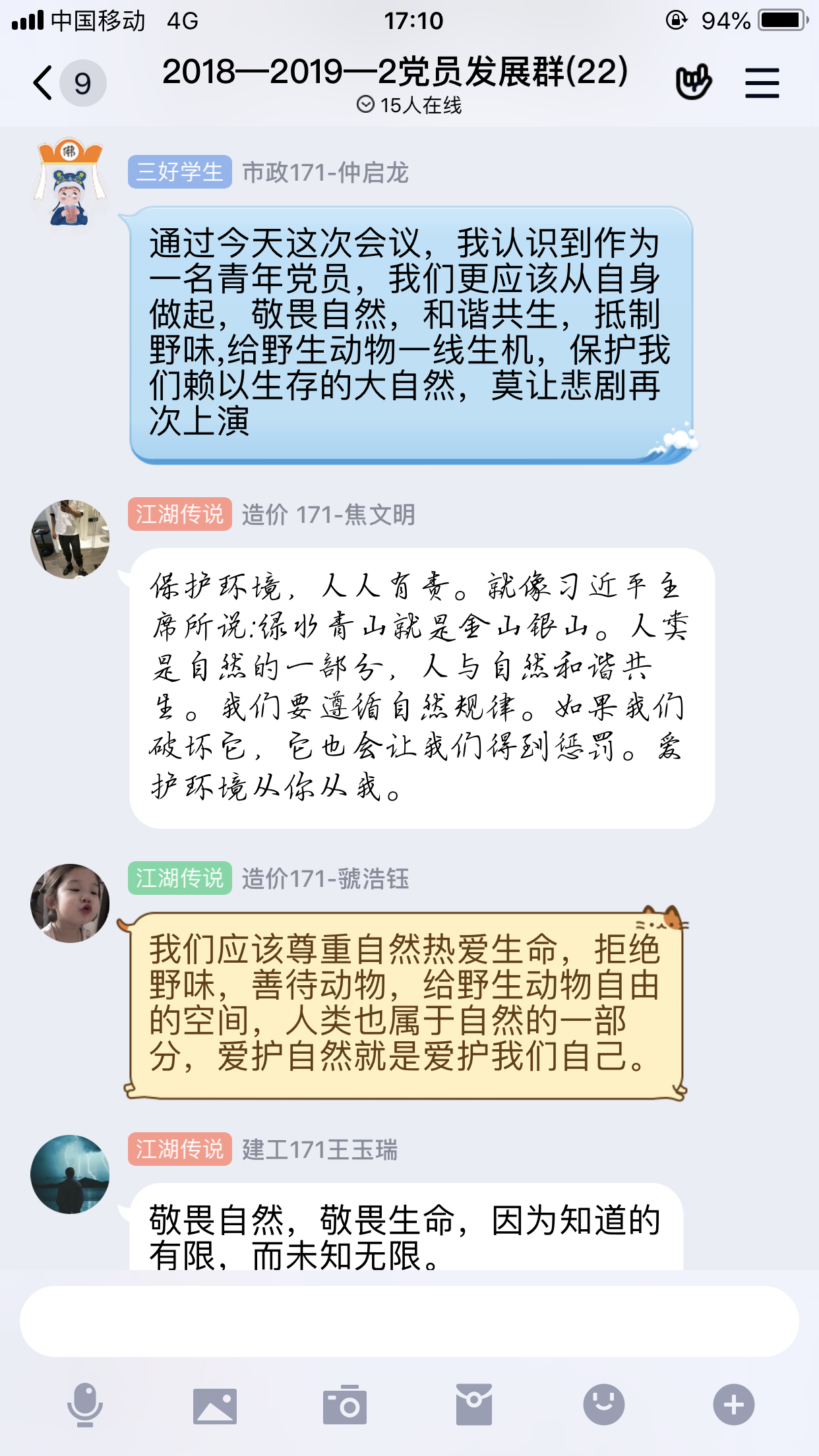Open 王玉瑞's avatar profile
The width and height of the screenshot is (819, 1456).
[x=70, y=1174]
